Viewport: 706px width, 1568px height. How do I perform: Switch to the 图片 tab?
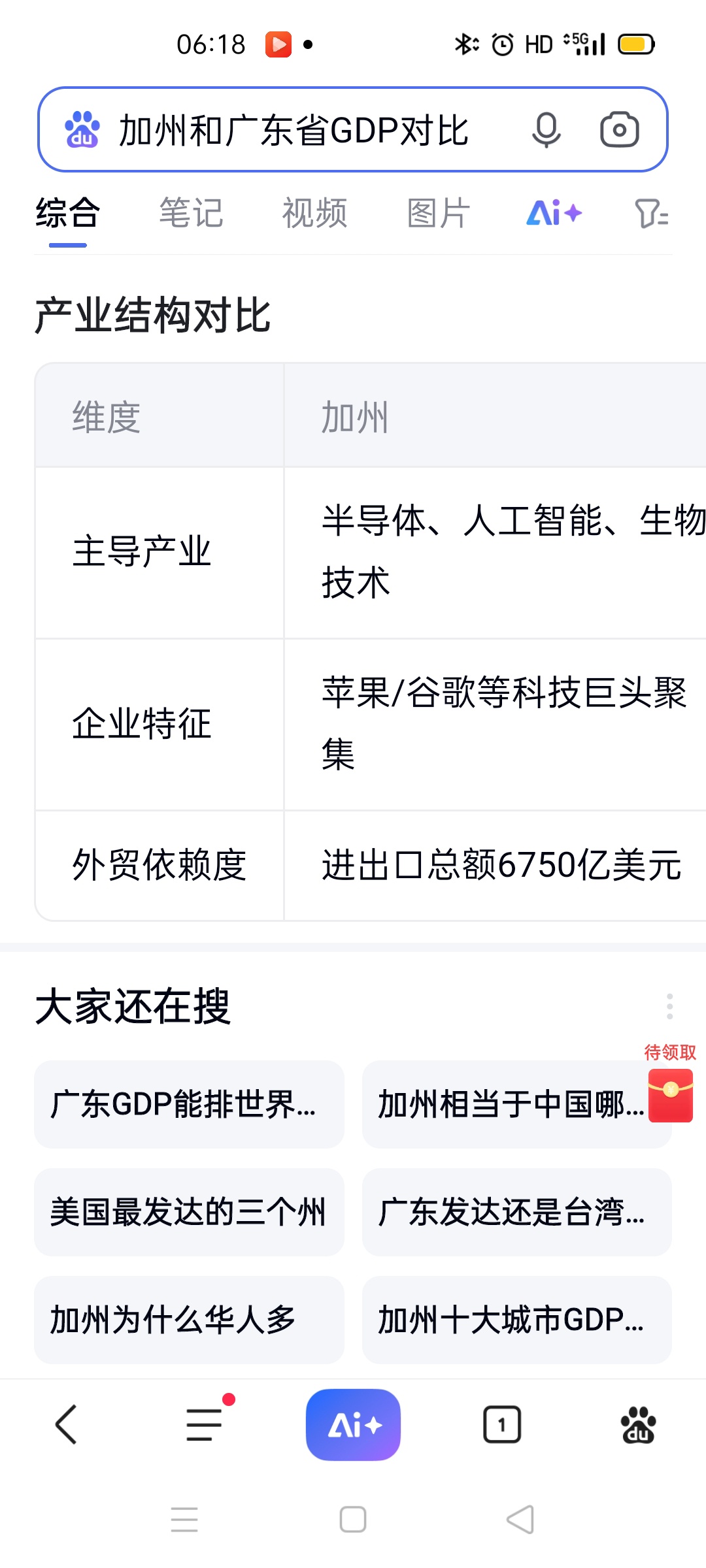point(438,214)
